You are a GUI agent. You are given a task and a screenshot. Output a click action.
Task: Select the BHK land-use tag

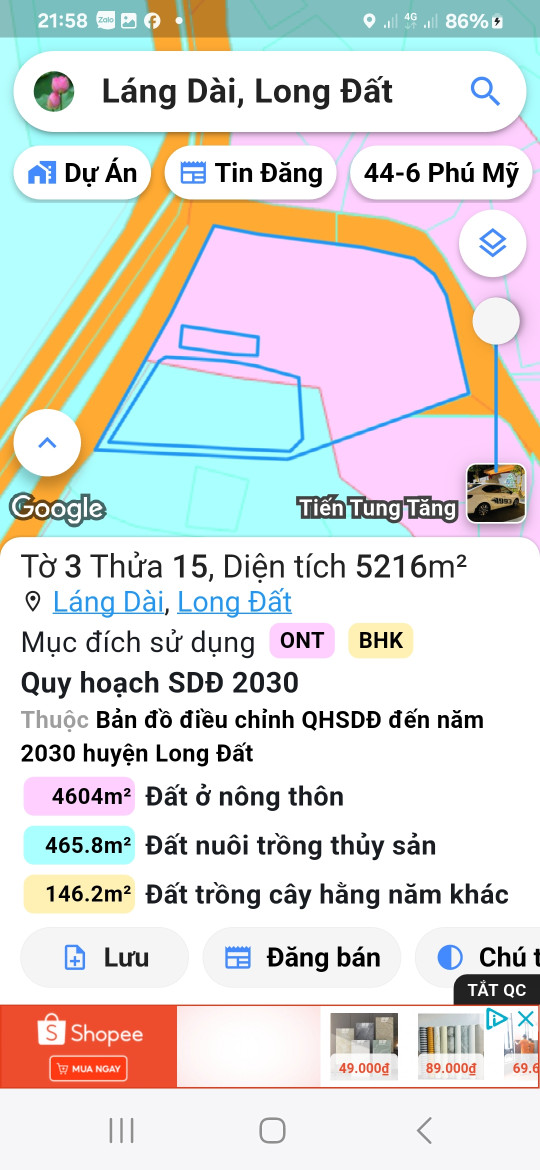(380, 641)
